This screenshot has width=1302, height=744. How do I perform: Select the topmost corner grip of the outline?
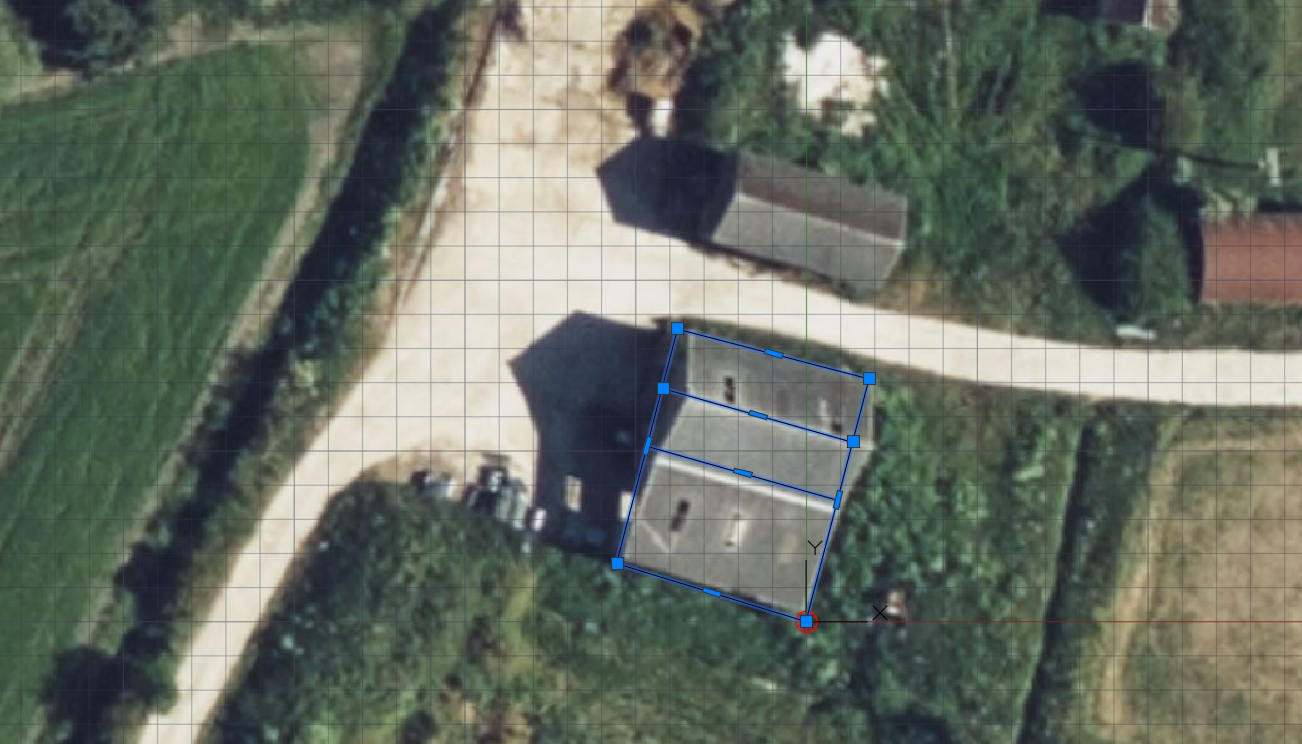(677, 328)
